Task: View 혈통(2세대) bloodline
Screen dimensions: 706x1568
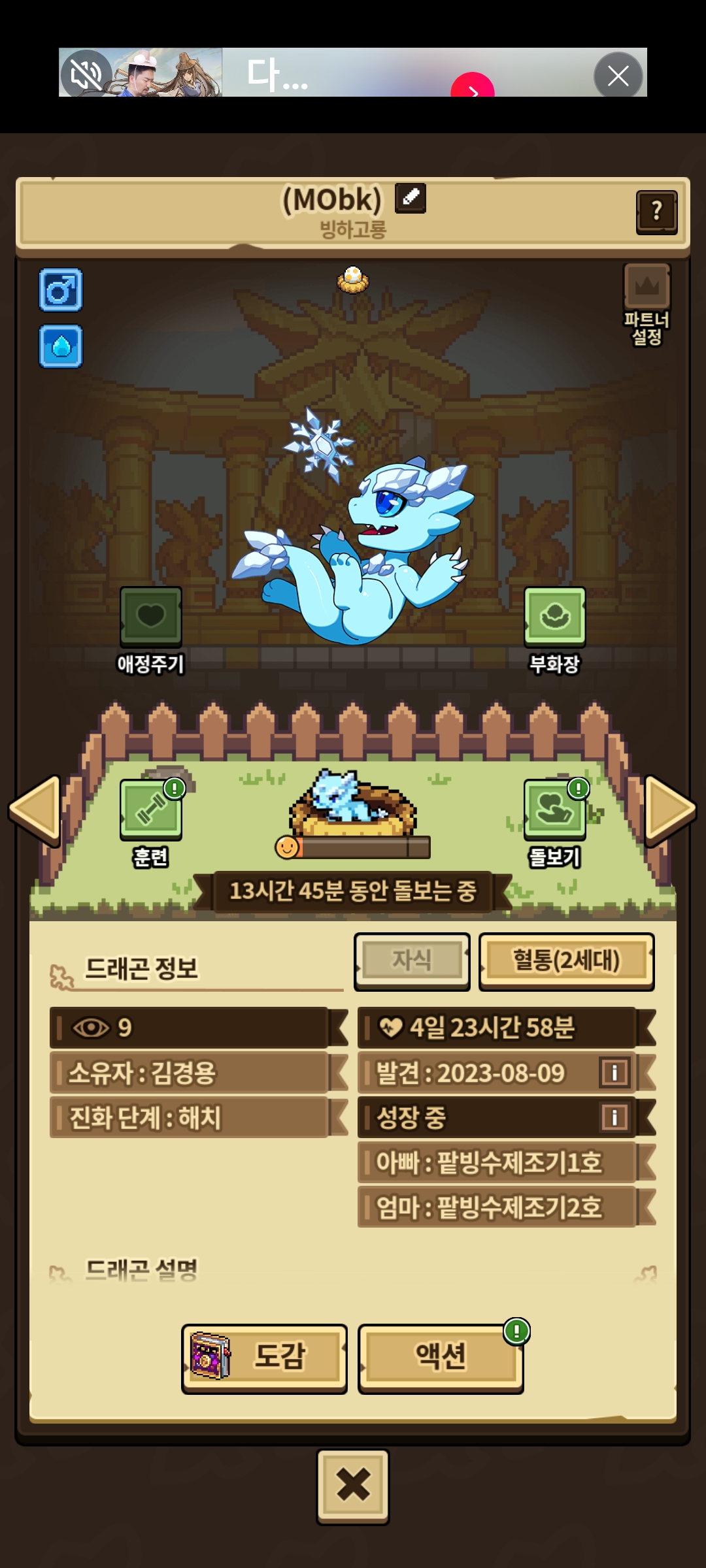Action: [x=566, y=961]
